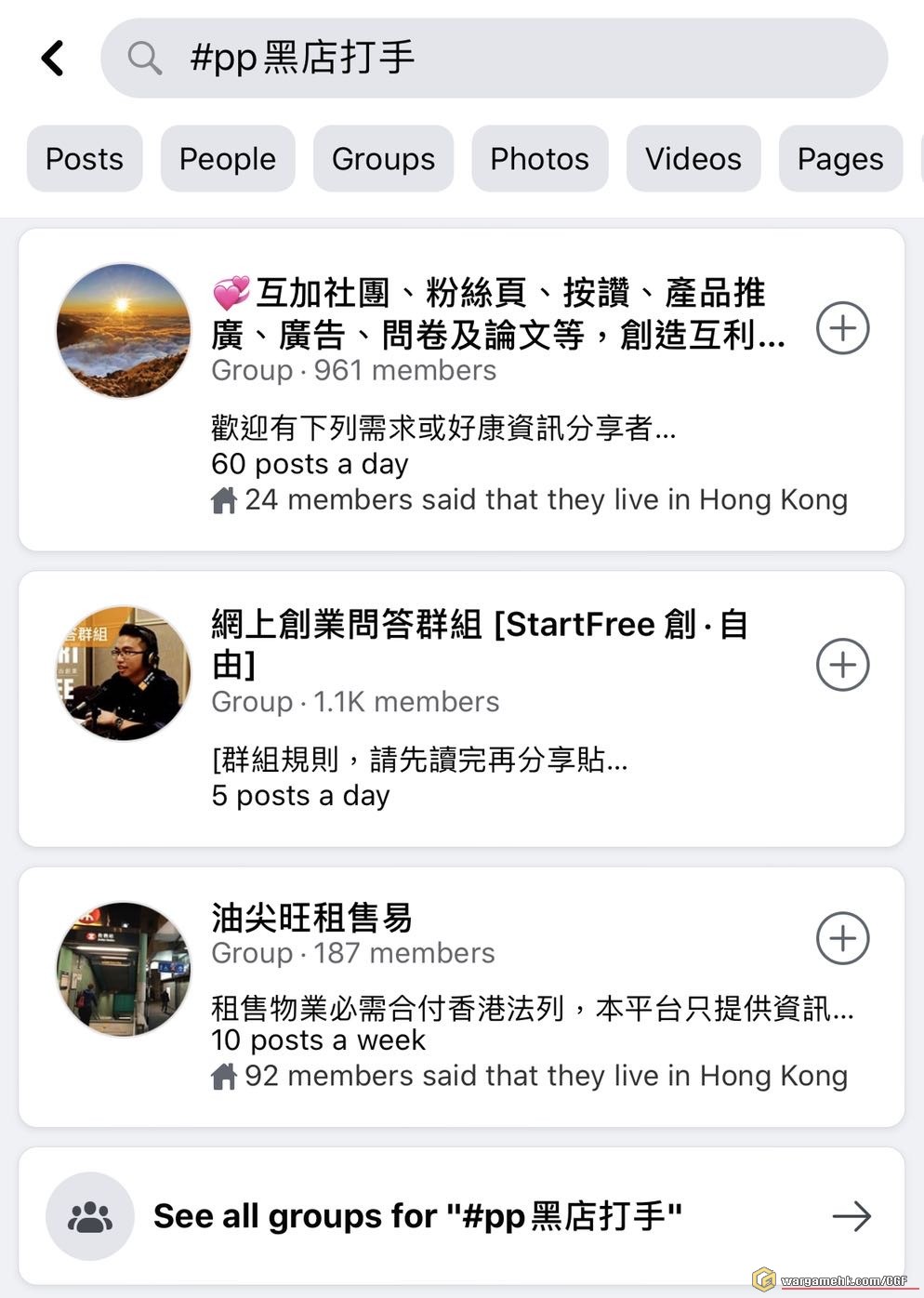Join the 油尖旺租售易 group
This screenshot has width=924, height=1298.
point(842,938)
